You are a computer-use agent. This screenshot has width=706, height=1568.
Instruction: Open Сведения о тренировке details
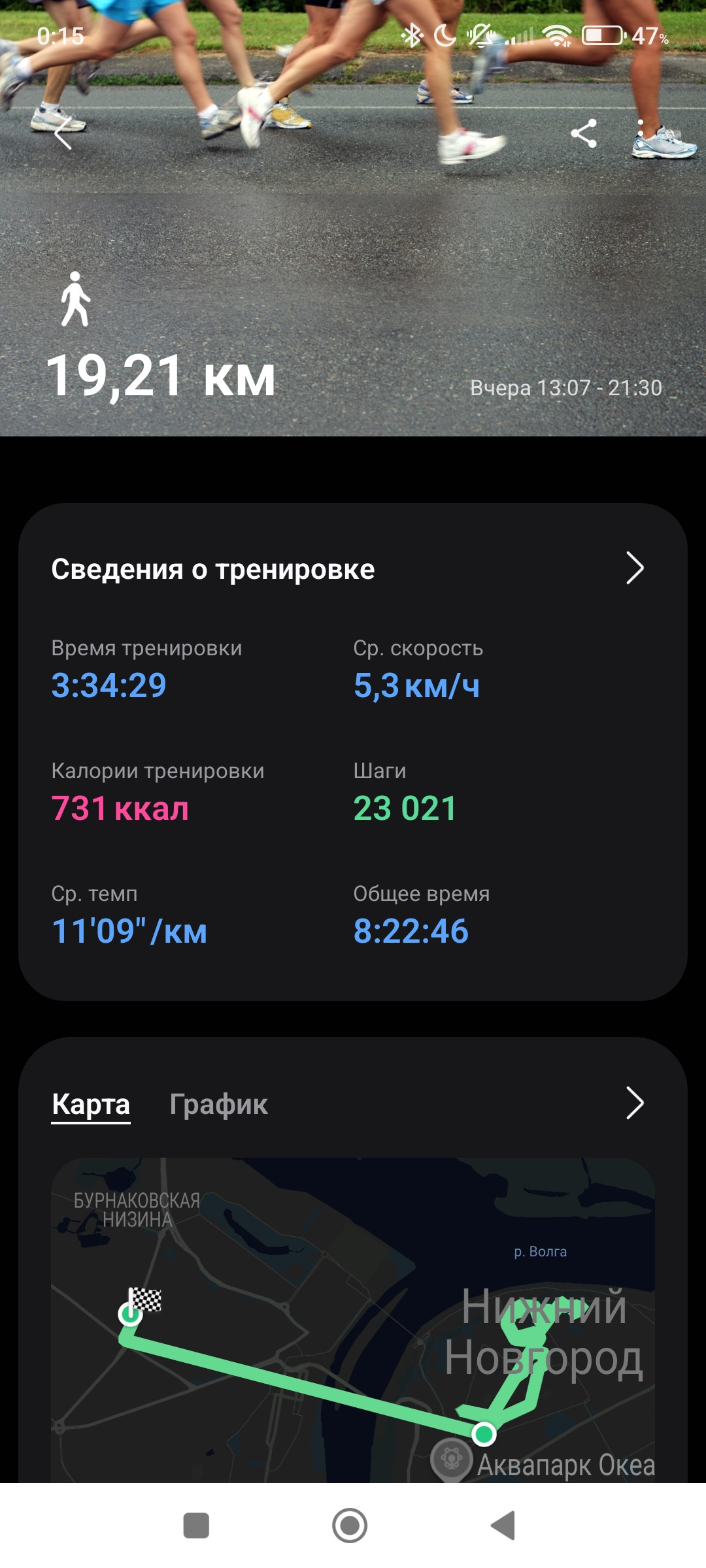(x=353, y=568)
